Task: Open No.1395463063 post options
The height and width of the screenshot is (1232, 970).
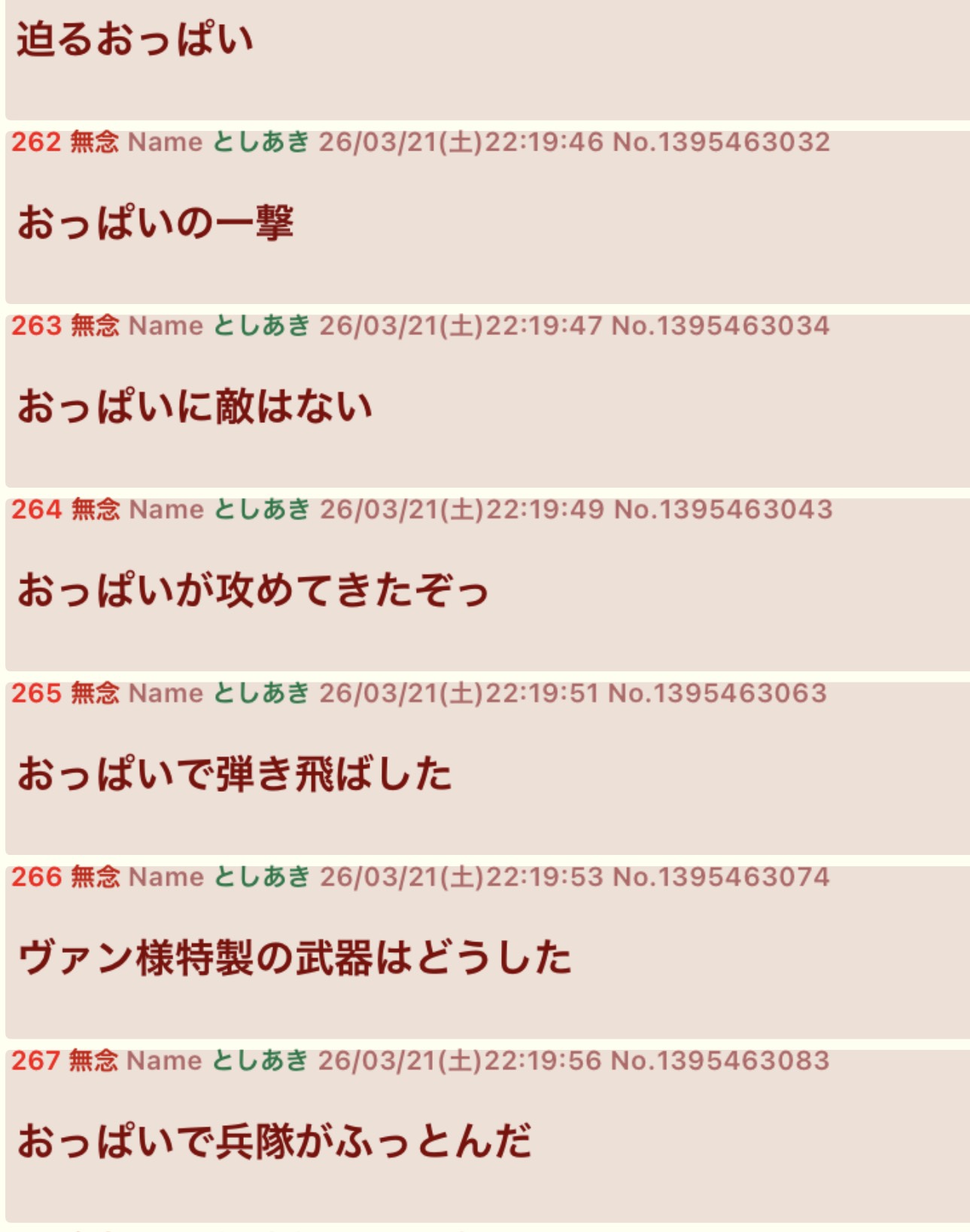Action: point(717,693)
